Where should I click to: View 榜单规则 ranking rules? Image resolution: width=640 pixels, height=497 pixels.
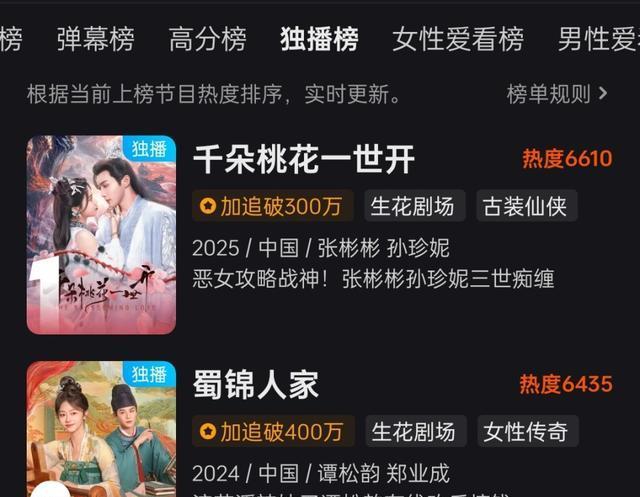pyautogui.click(x=557, y=94)
